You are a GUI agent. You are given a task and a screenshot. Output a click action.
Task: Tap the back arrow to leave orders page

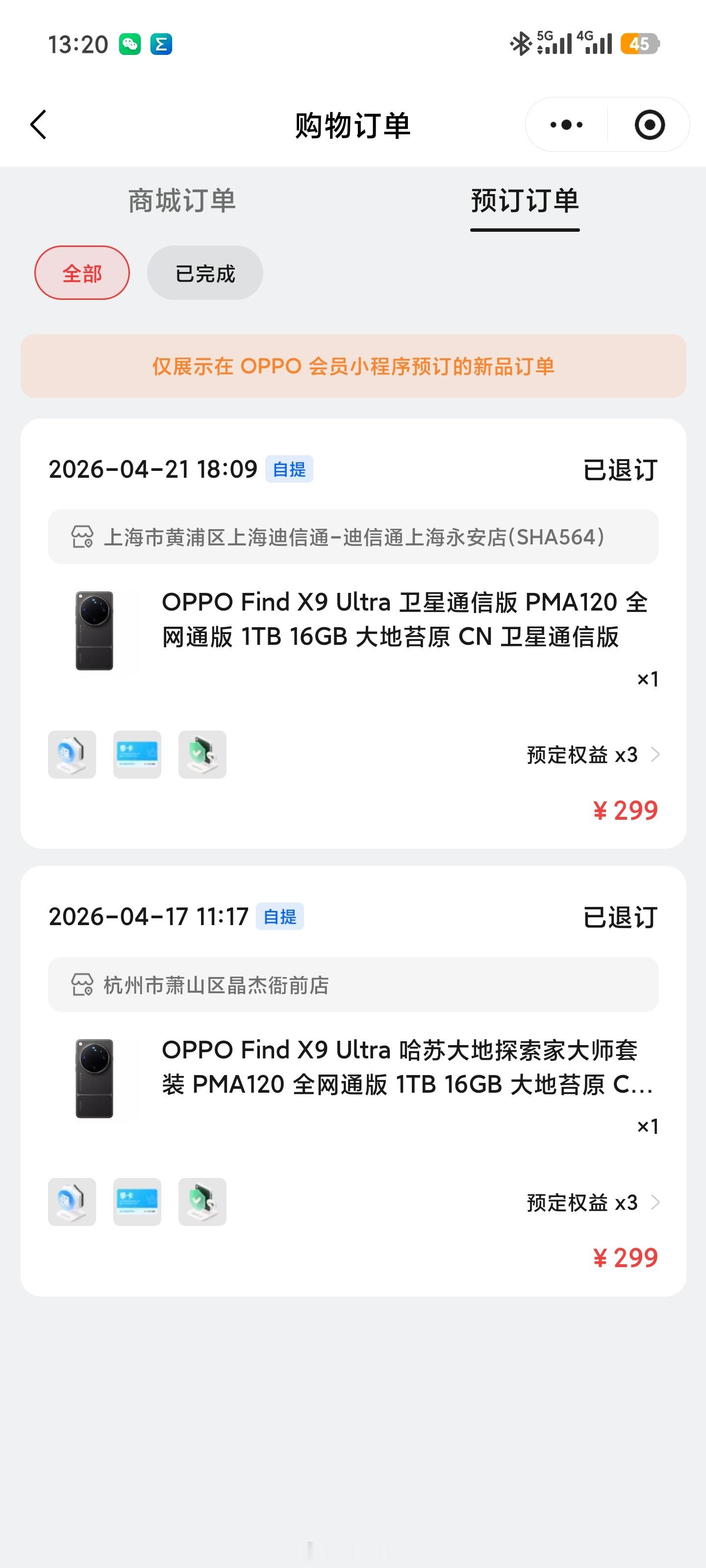(x=38, y=124)
